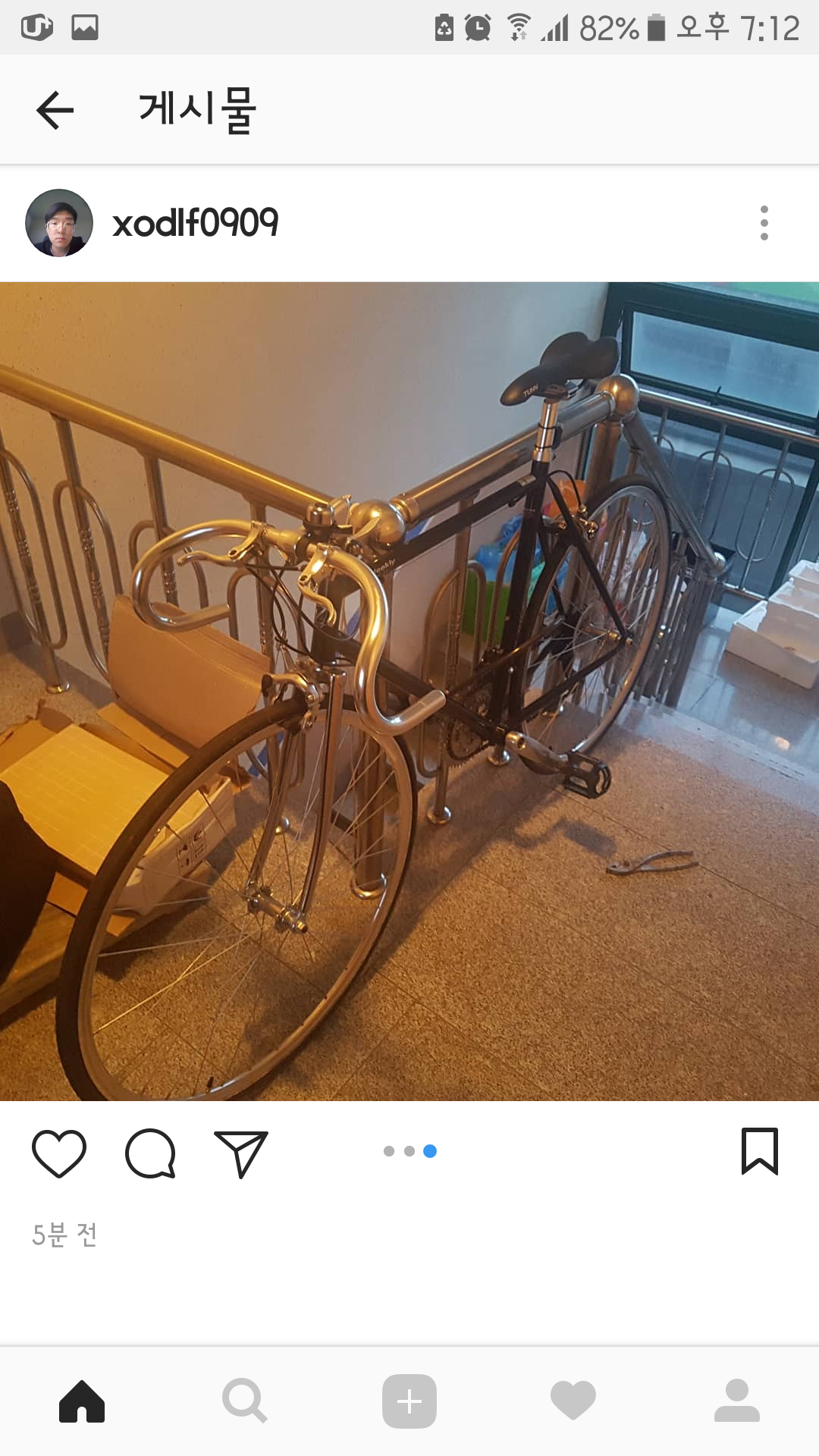819x1456 pixels.
Task: Bookmark this bicycle post
Action: coord(759,1151)
